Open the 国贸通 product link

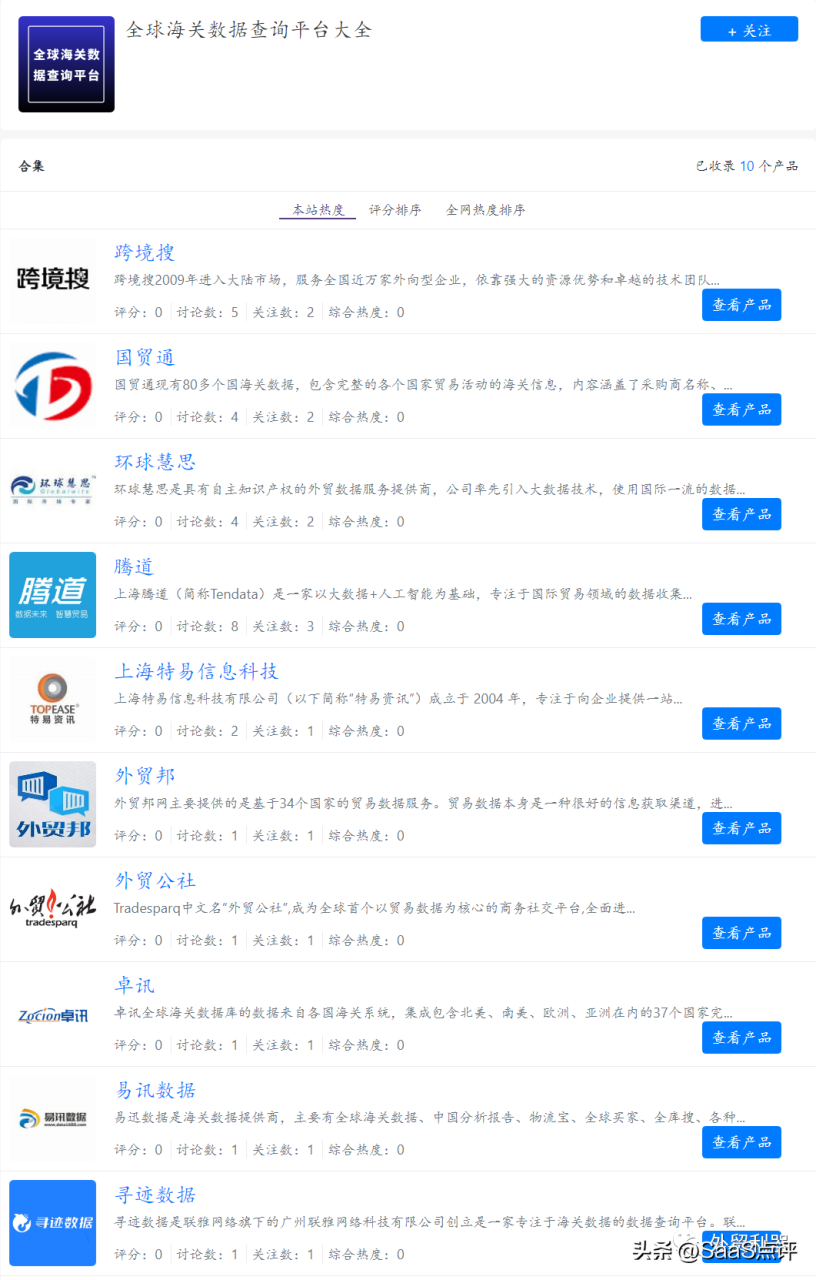click(x=143, y=357)
